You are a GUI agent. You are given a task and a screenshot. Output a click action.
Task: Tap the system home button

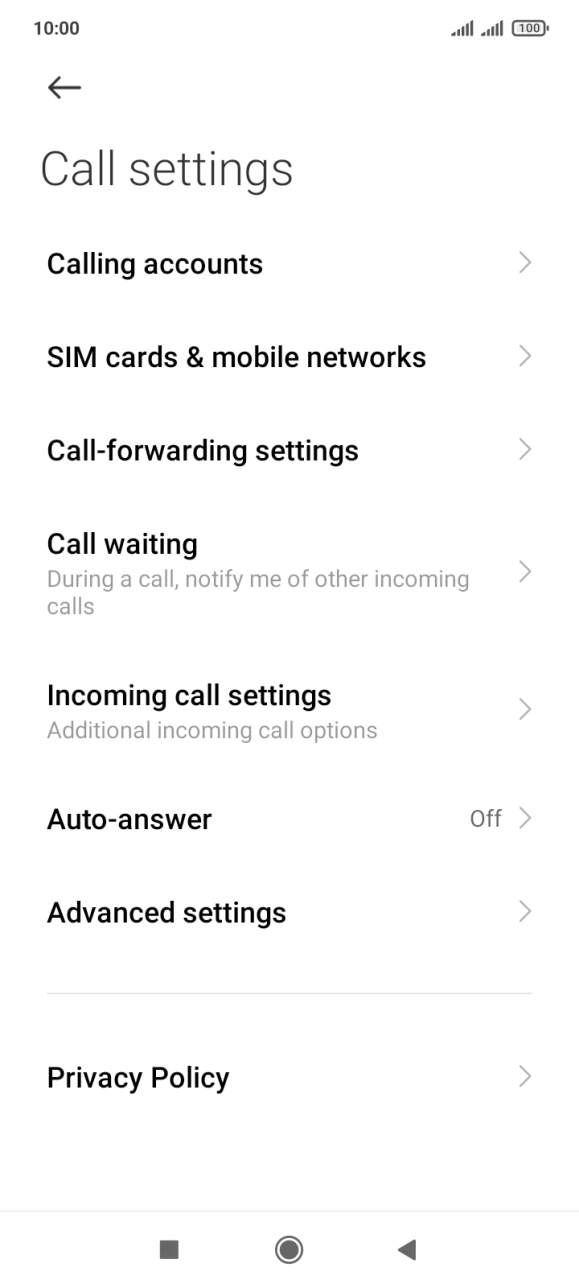pos(289,1248)
